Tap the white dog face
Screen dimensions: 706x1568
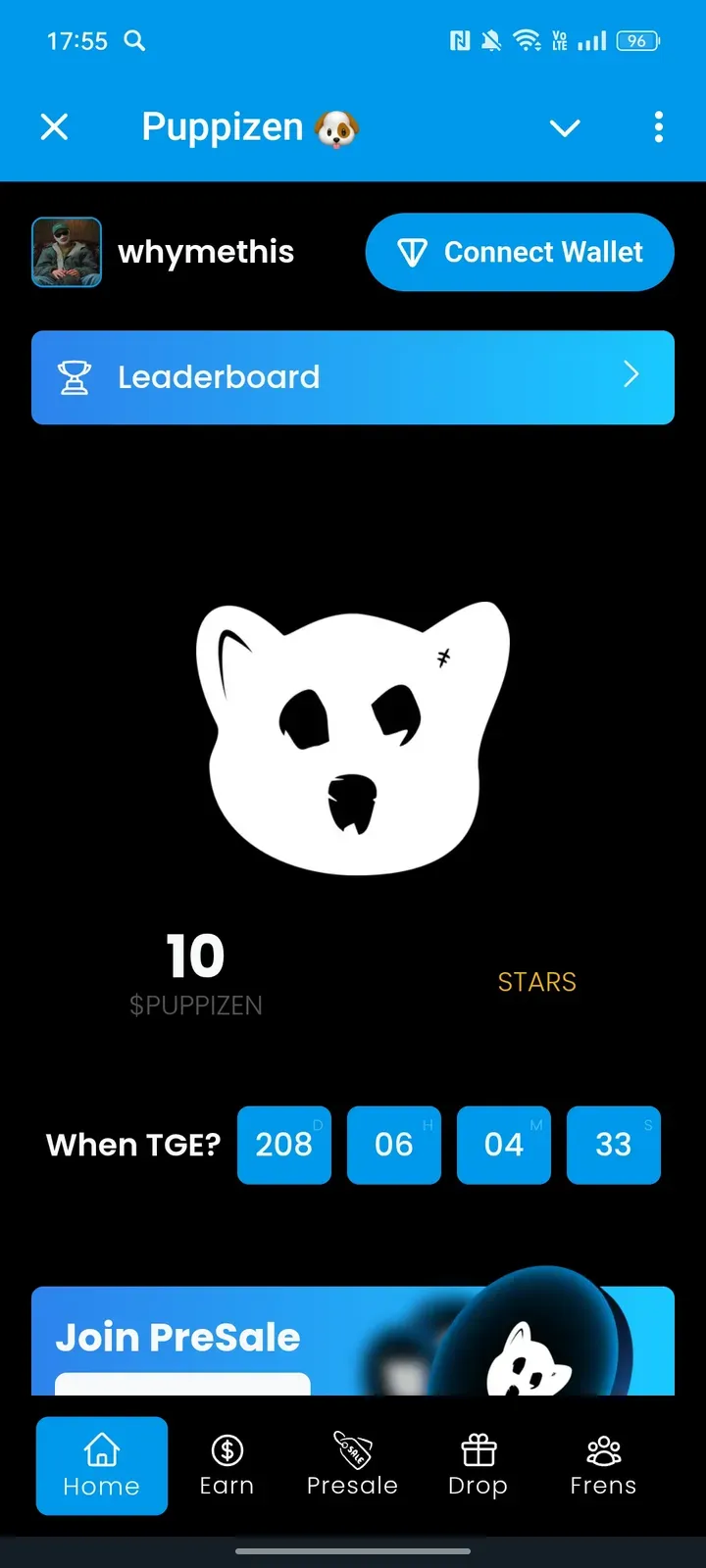click(353, 737)
